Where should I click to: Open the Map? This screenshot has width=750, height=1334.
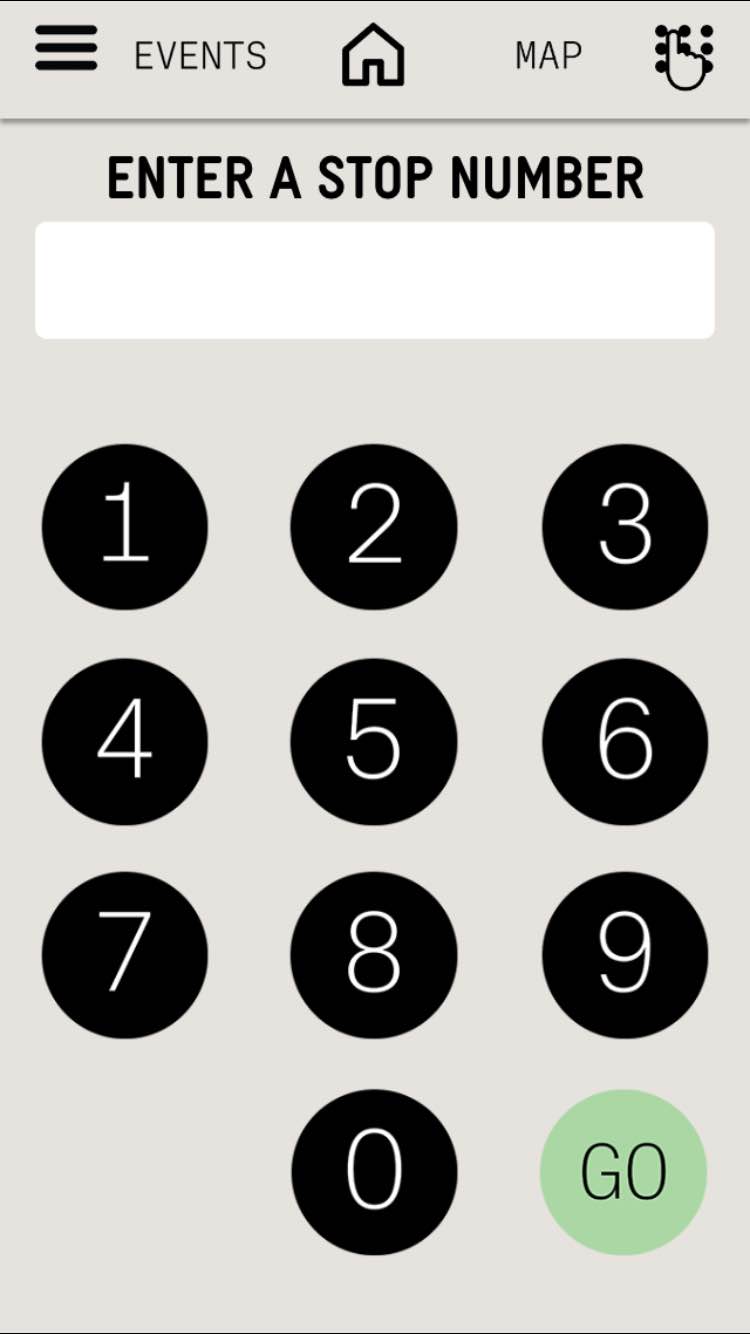pos(548,56)
